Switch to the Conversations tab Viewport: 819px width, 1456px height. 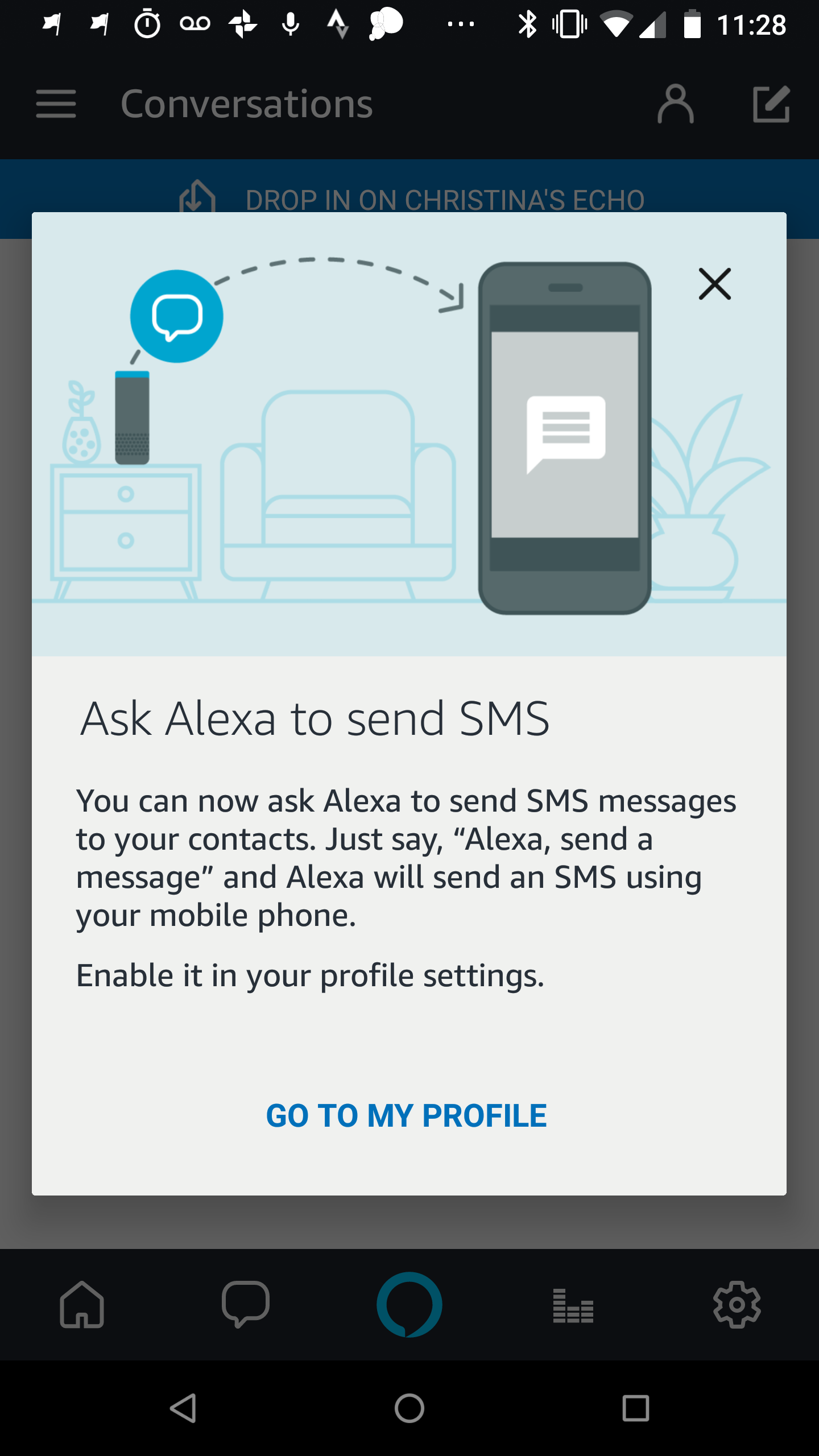246,1305
